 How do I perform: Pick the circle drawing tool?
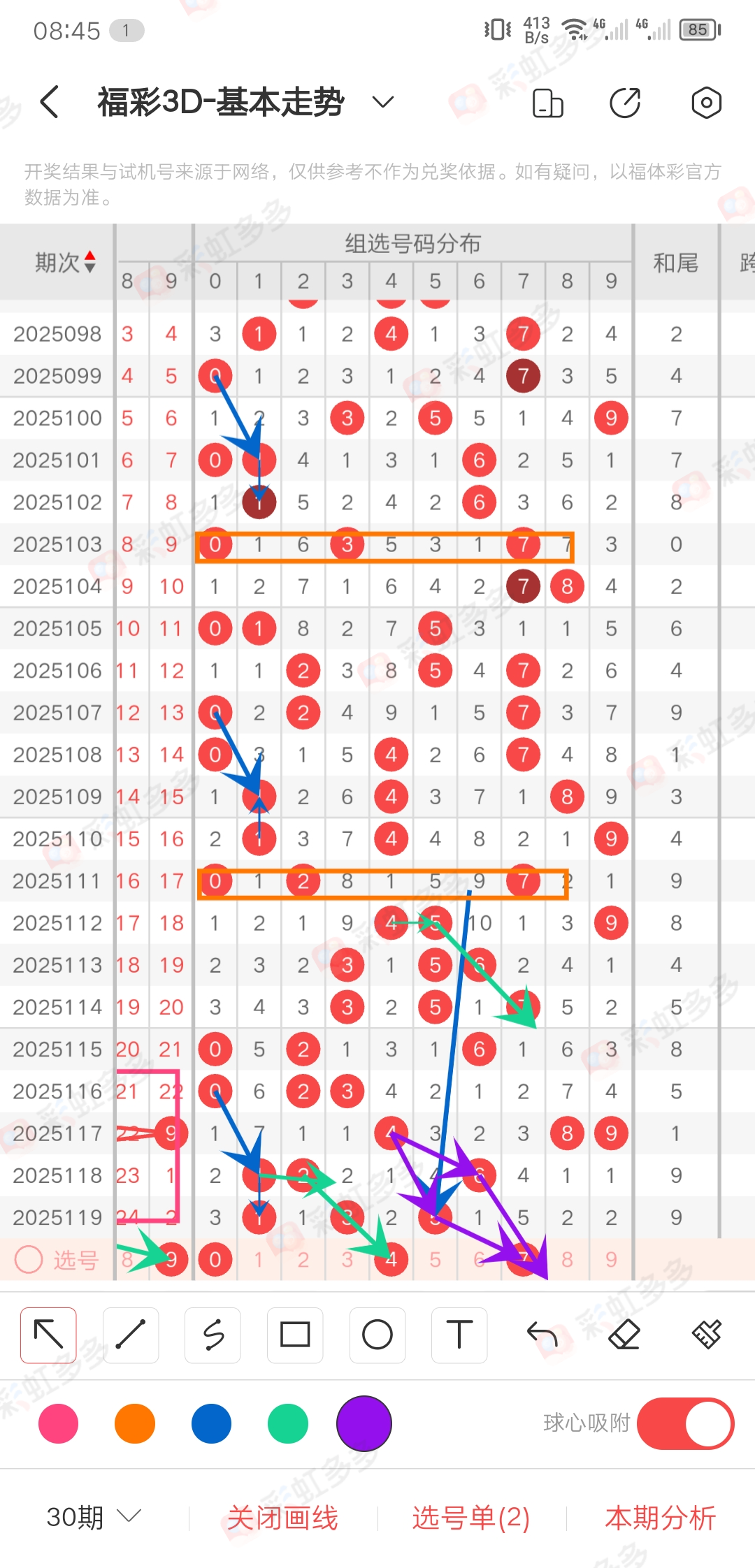pos(377,1335)
